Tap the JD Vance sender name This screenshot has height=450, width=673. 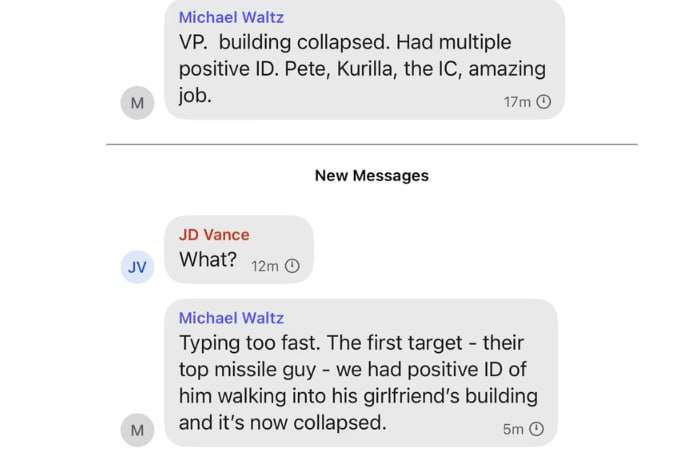(x=214, y=235)
